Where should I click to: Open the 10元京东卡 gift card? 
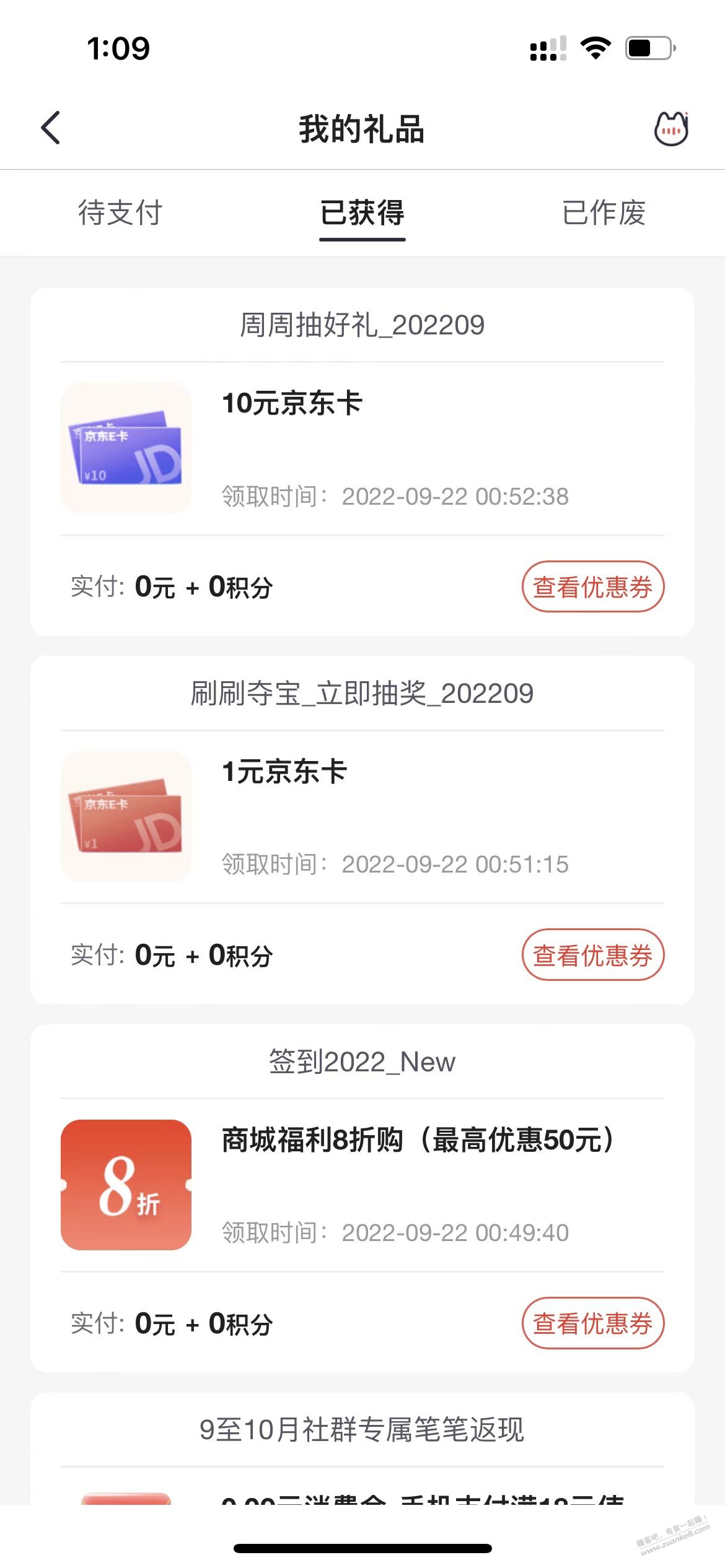point(292,404)
